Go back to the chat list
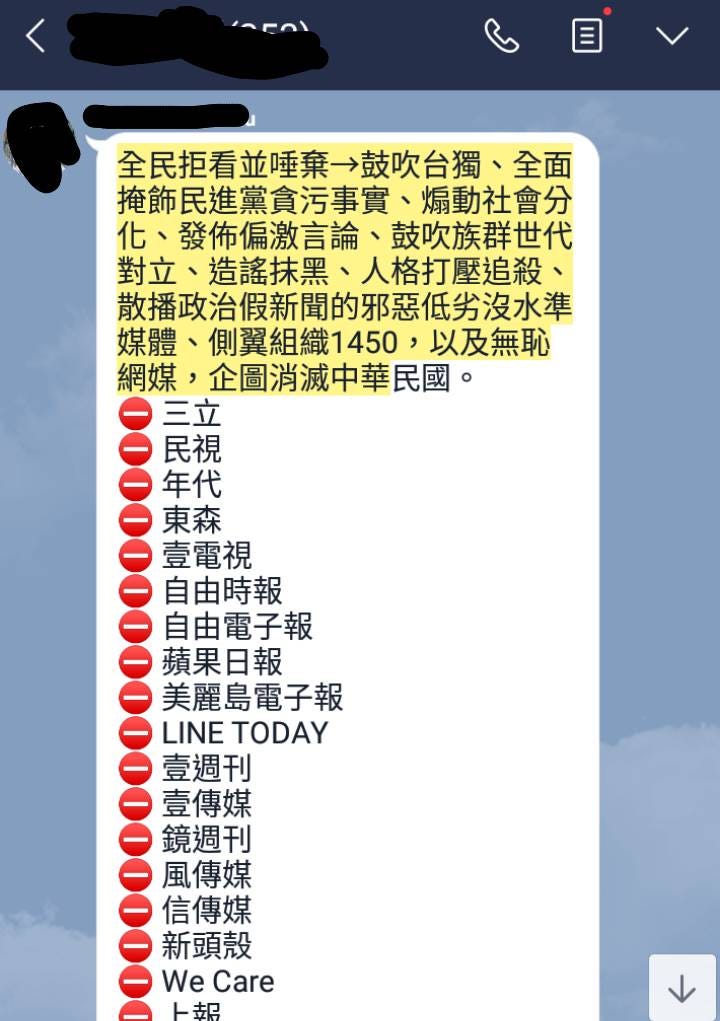Viewport: 720px width, 1021px height. pos(36,37)
